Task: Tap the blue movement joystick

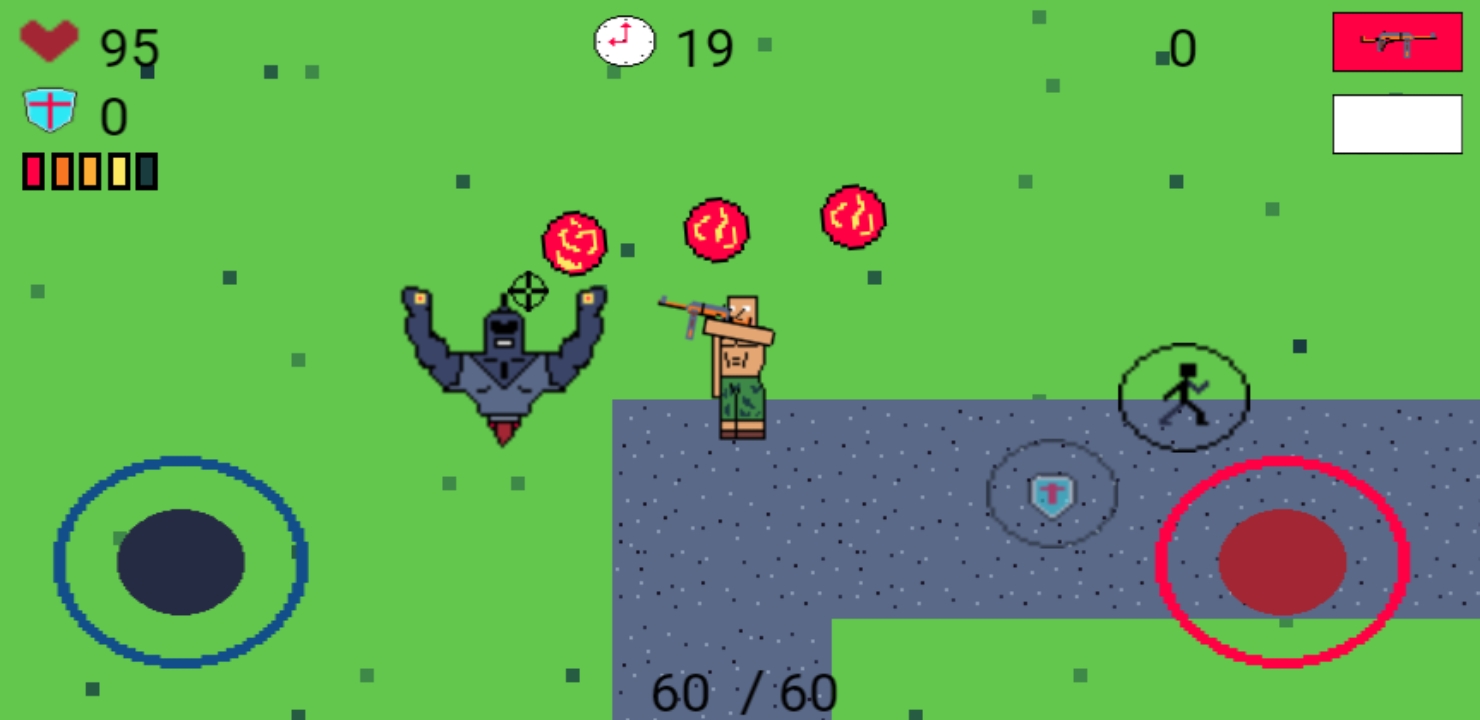Action: pos(181,562)
